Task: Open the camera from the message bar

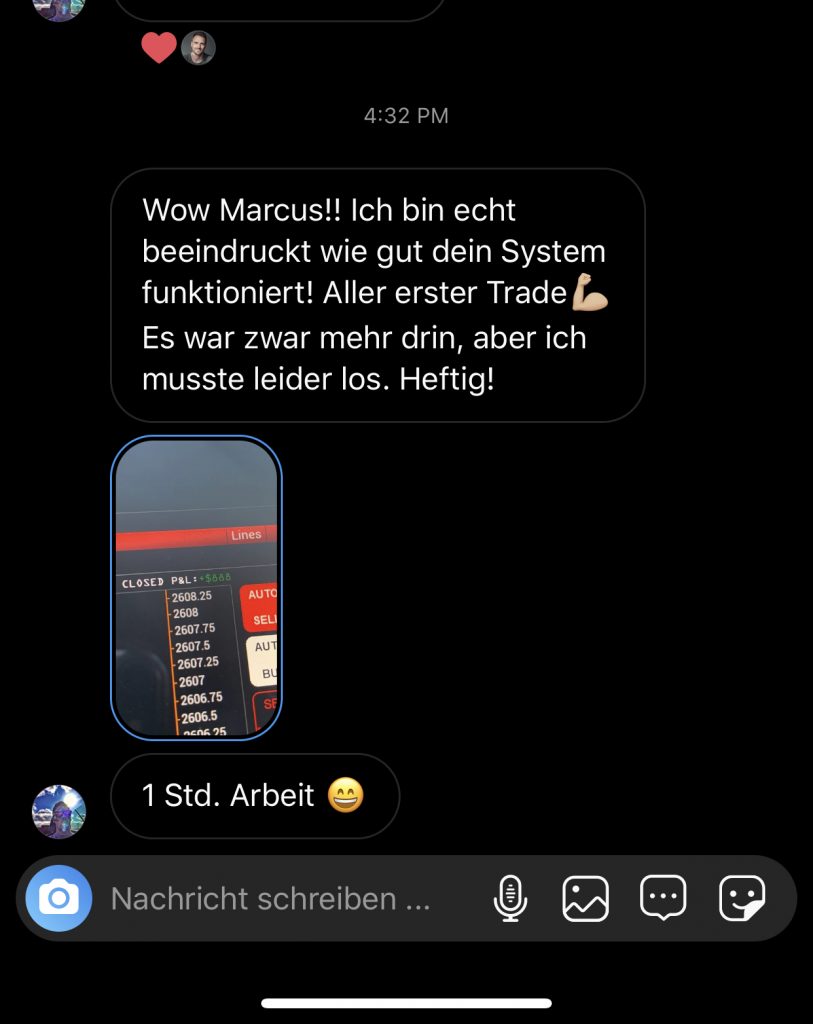Action: pyautogui.click(x=59, y=898)
